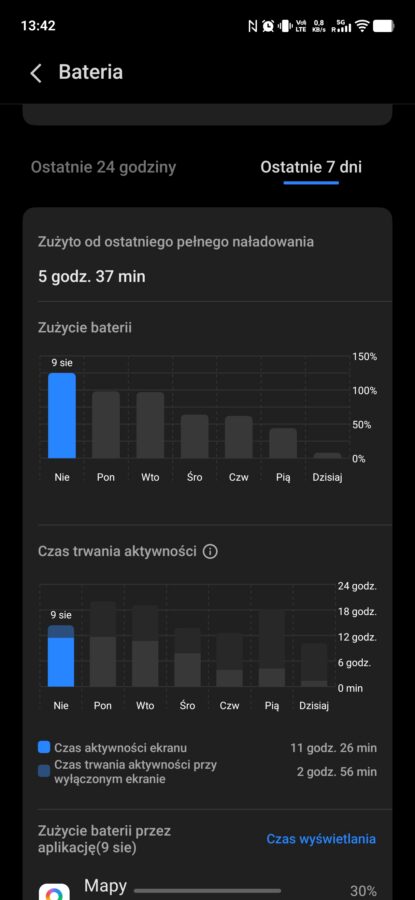Select the Wto bar in Zużycie baterii chart

coord(150,425)
